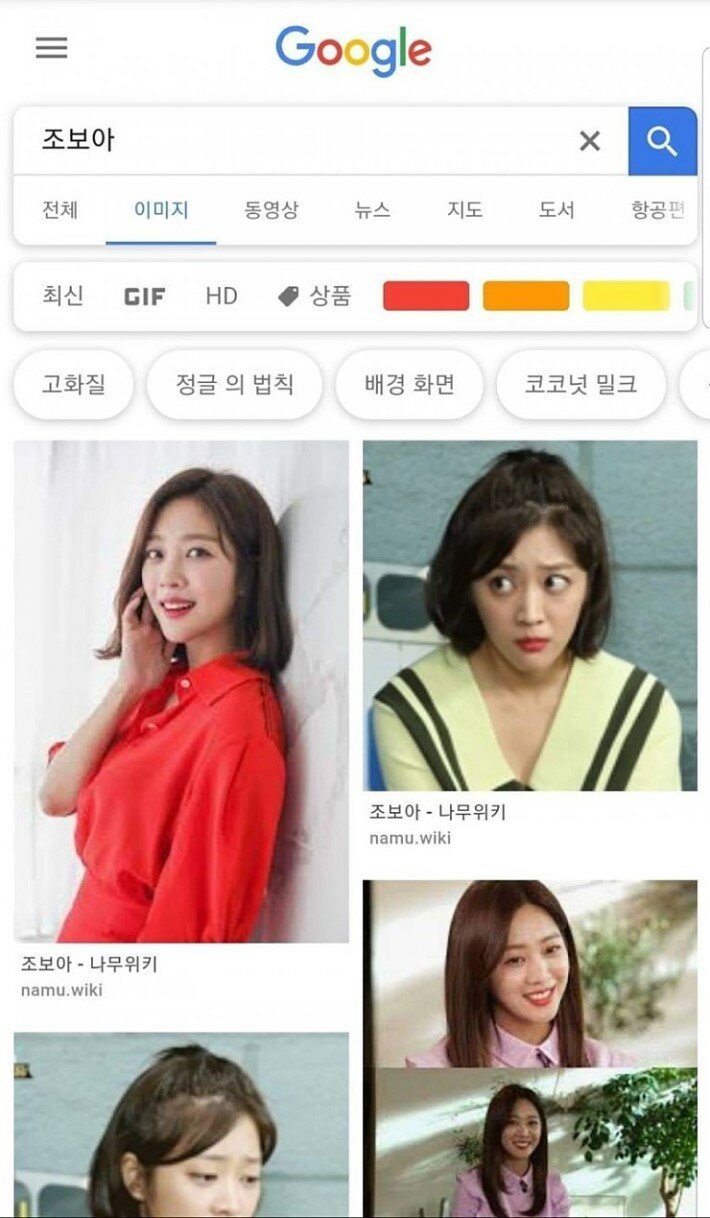Filter by 상품 tag

315,296
